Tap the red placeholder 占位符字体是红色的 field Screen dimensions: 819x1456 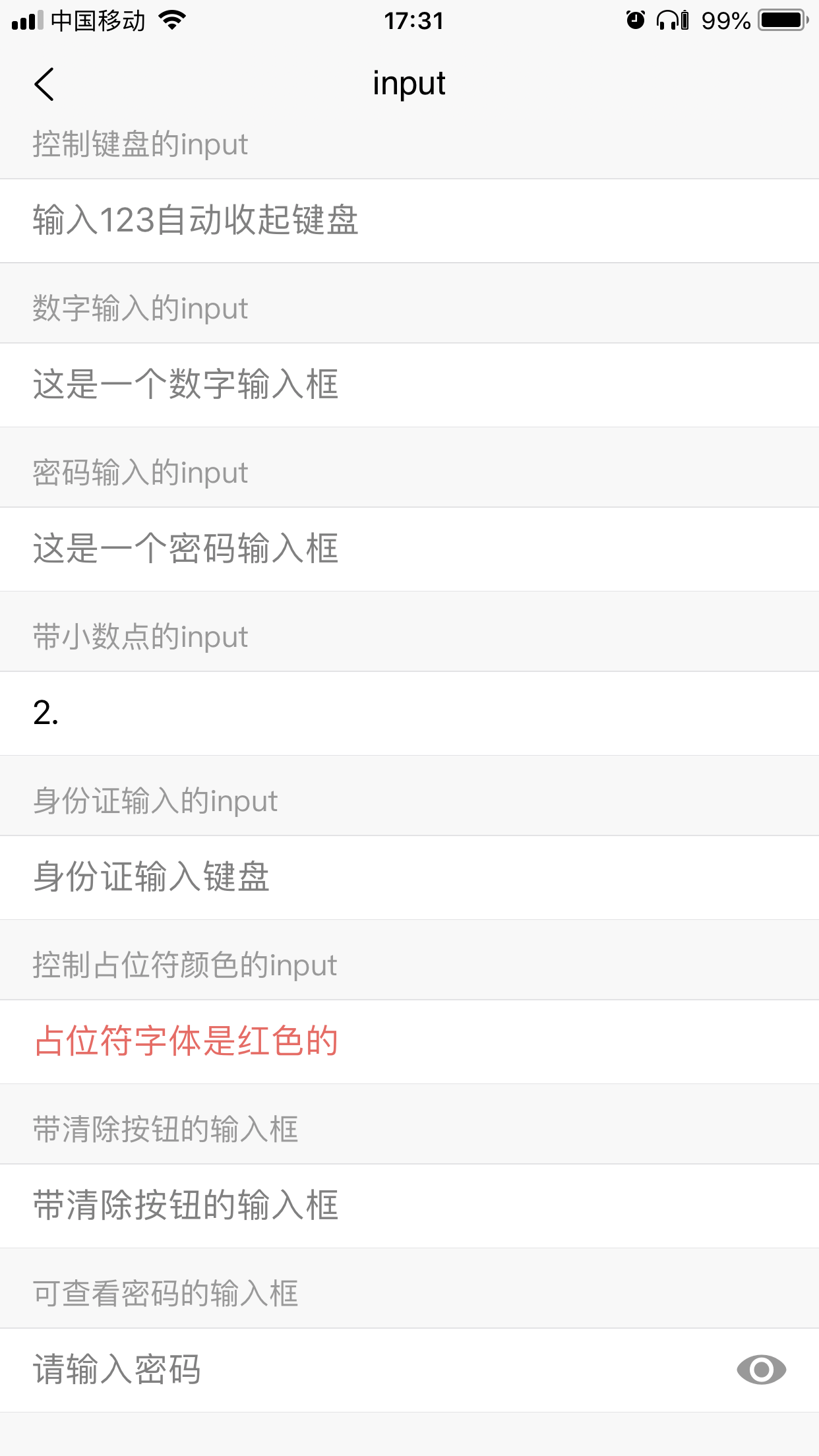tap(409, 1042)
